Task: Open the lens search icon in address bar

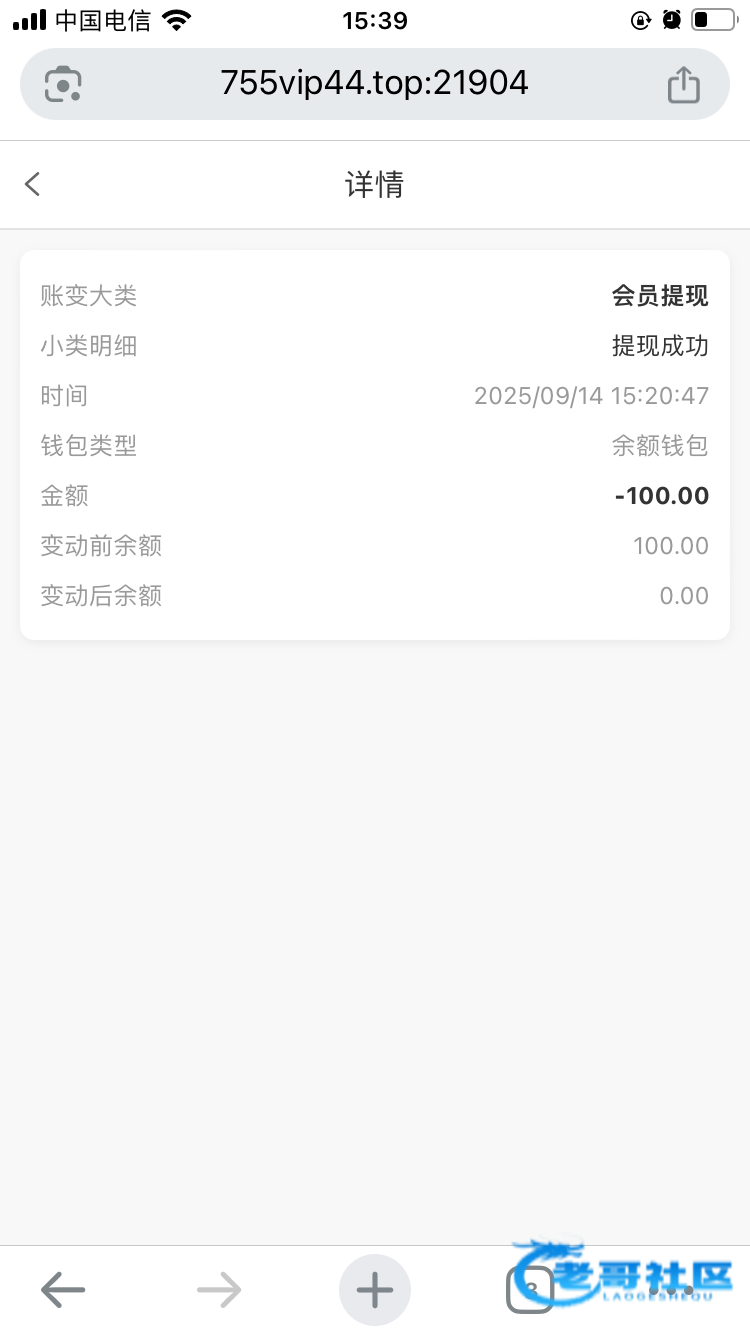Action: click(64, 84)
